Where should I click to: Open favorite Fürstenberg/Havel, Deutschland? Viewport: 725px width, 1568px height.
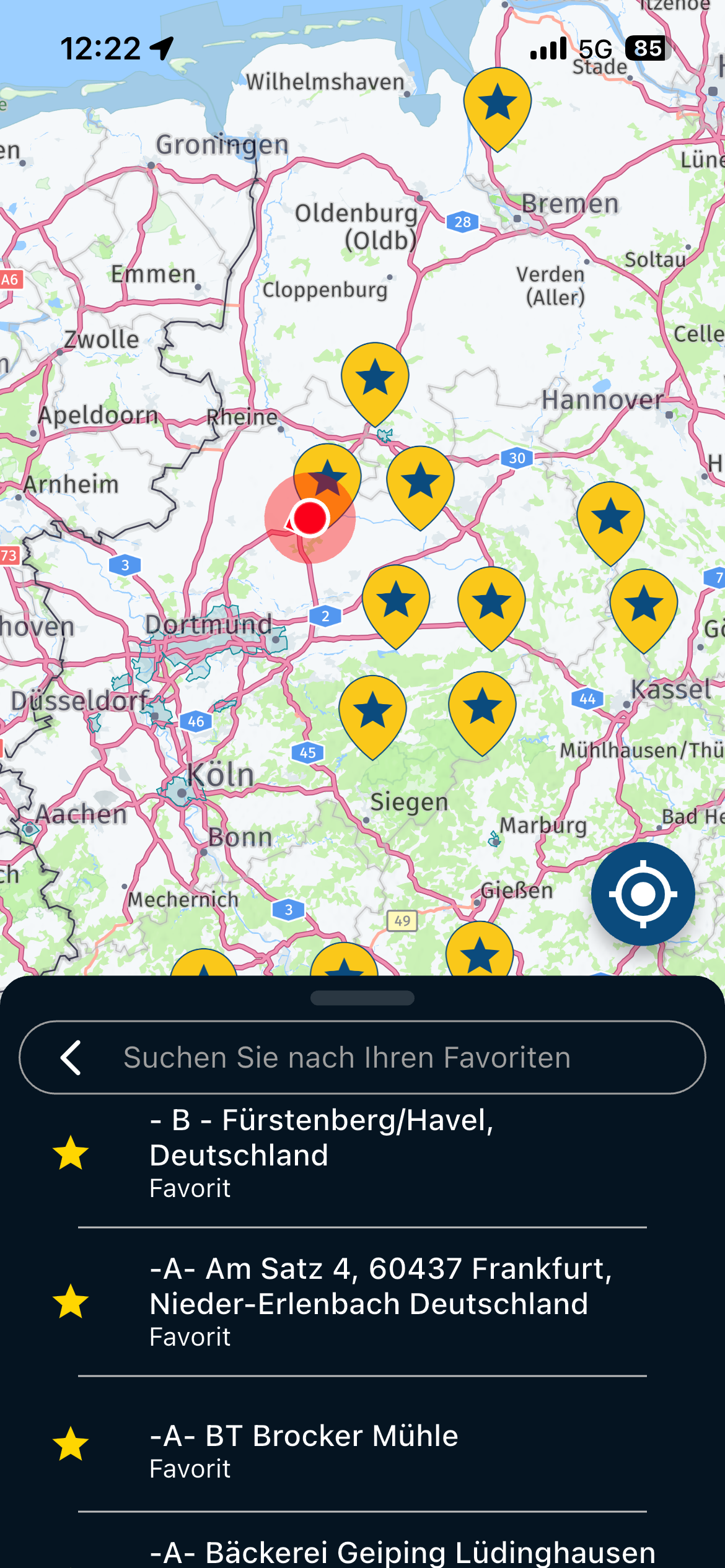tap(362, 1153)
